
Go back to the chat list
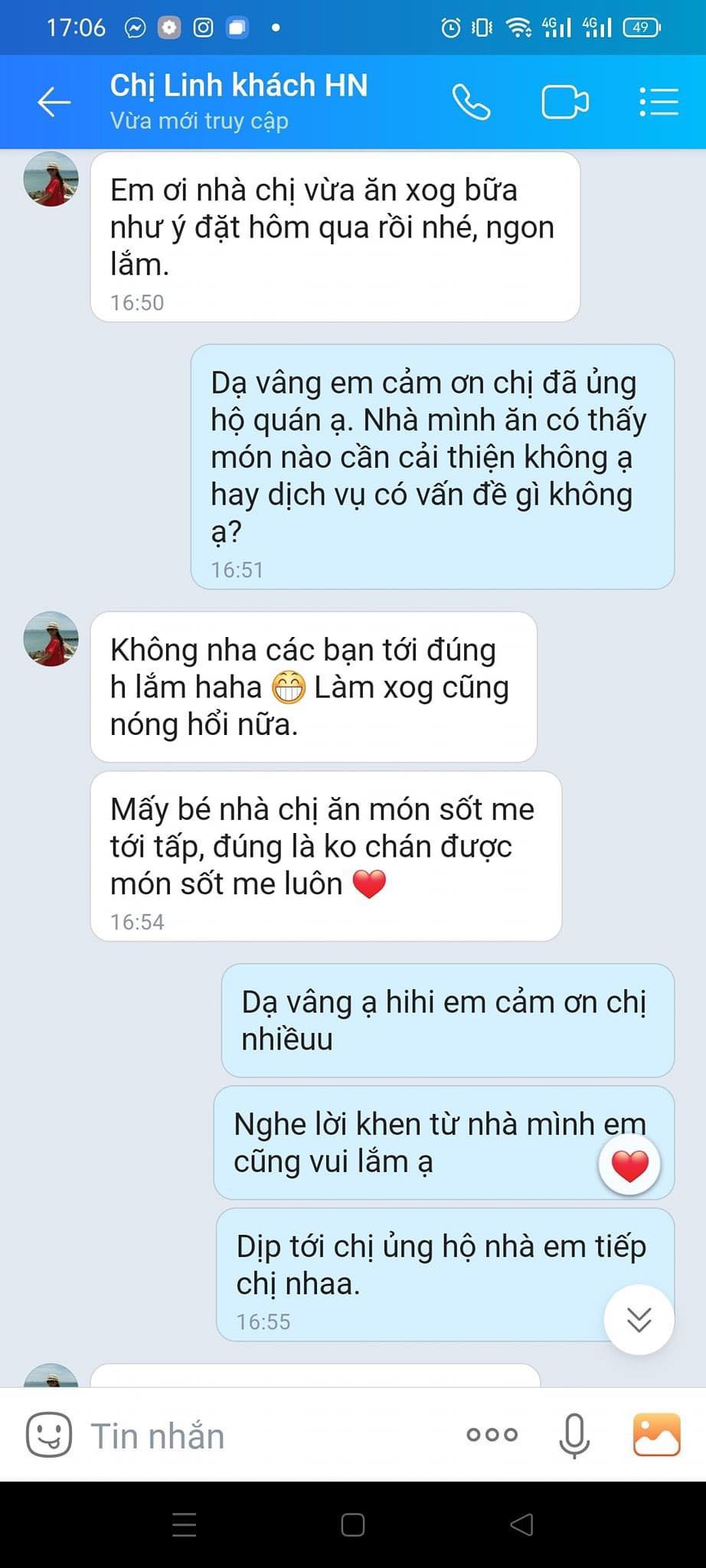[x=54, y=102]
